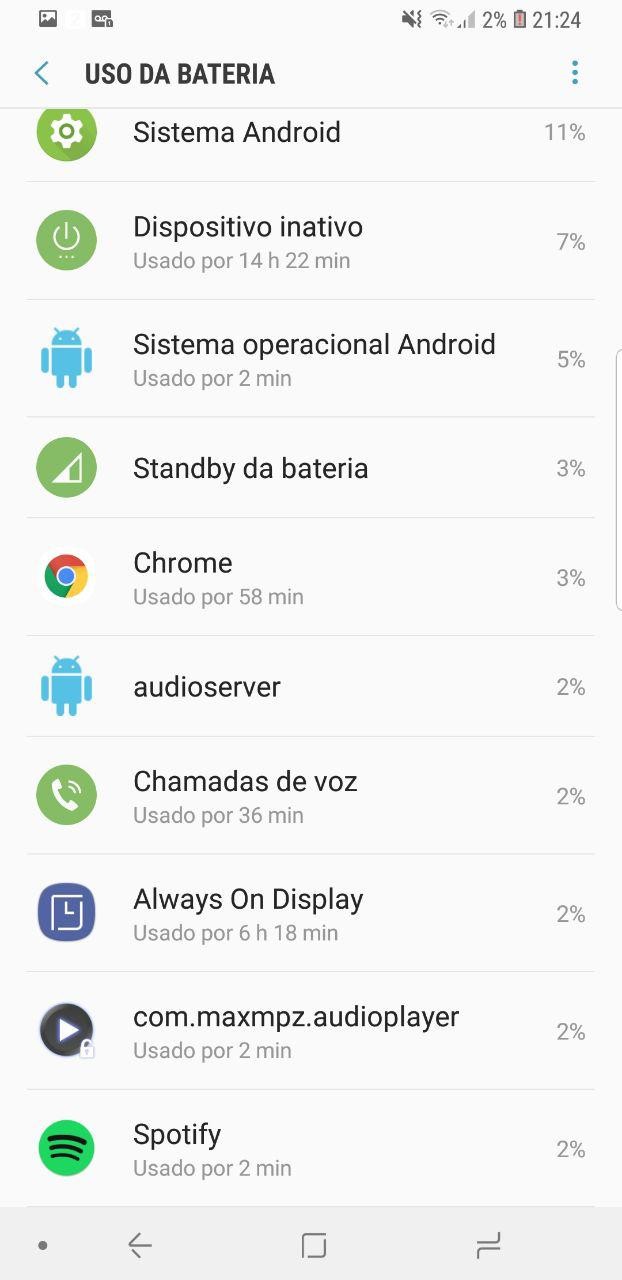Open the three-dot overflow menu
Screen dimensions: 622x1280
tap(574, 73)
